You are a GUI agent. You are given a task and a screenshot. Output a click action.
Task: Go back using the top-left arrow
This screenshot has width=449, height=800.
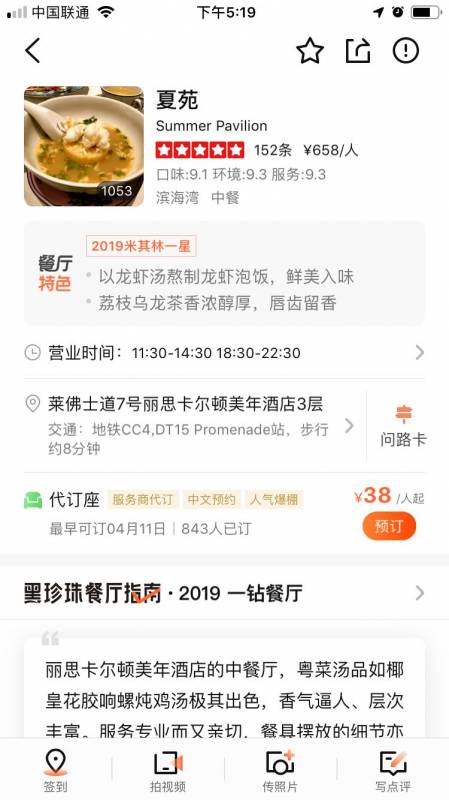[x=33, y=51]
